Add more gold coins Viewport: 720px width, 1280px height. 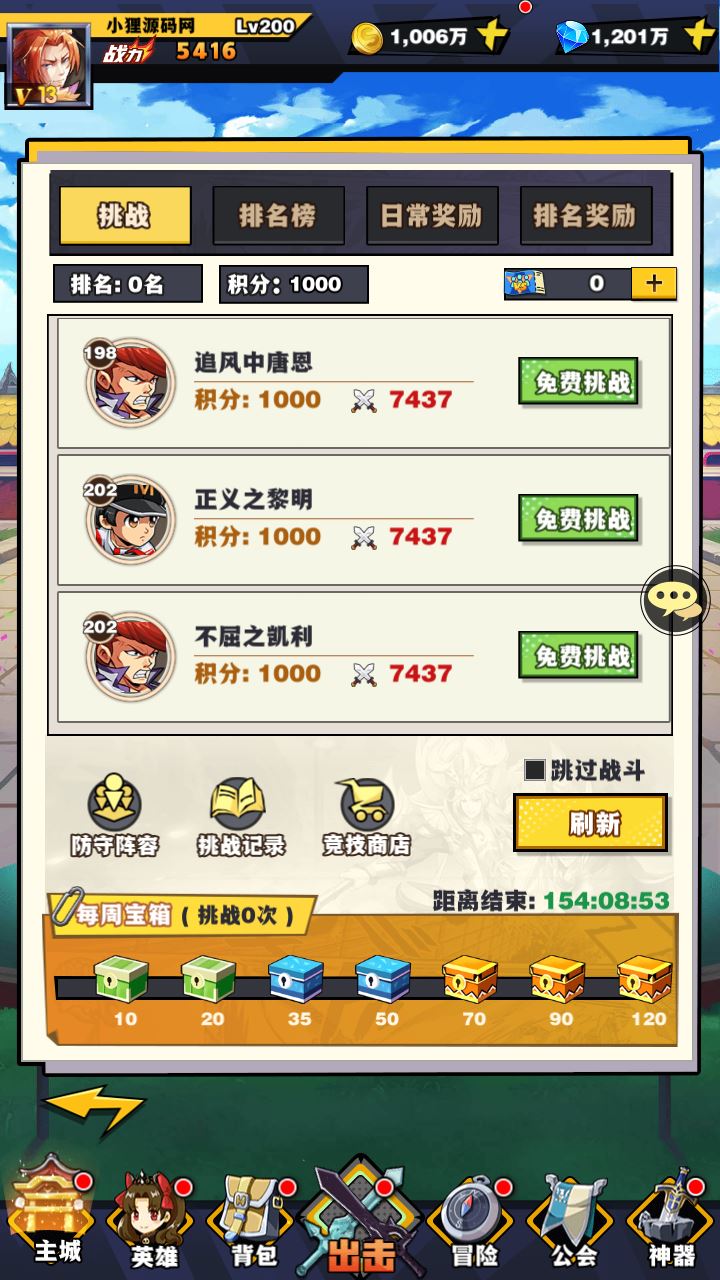[x=491, y=37]
